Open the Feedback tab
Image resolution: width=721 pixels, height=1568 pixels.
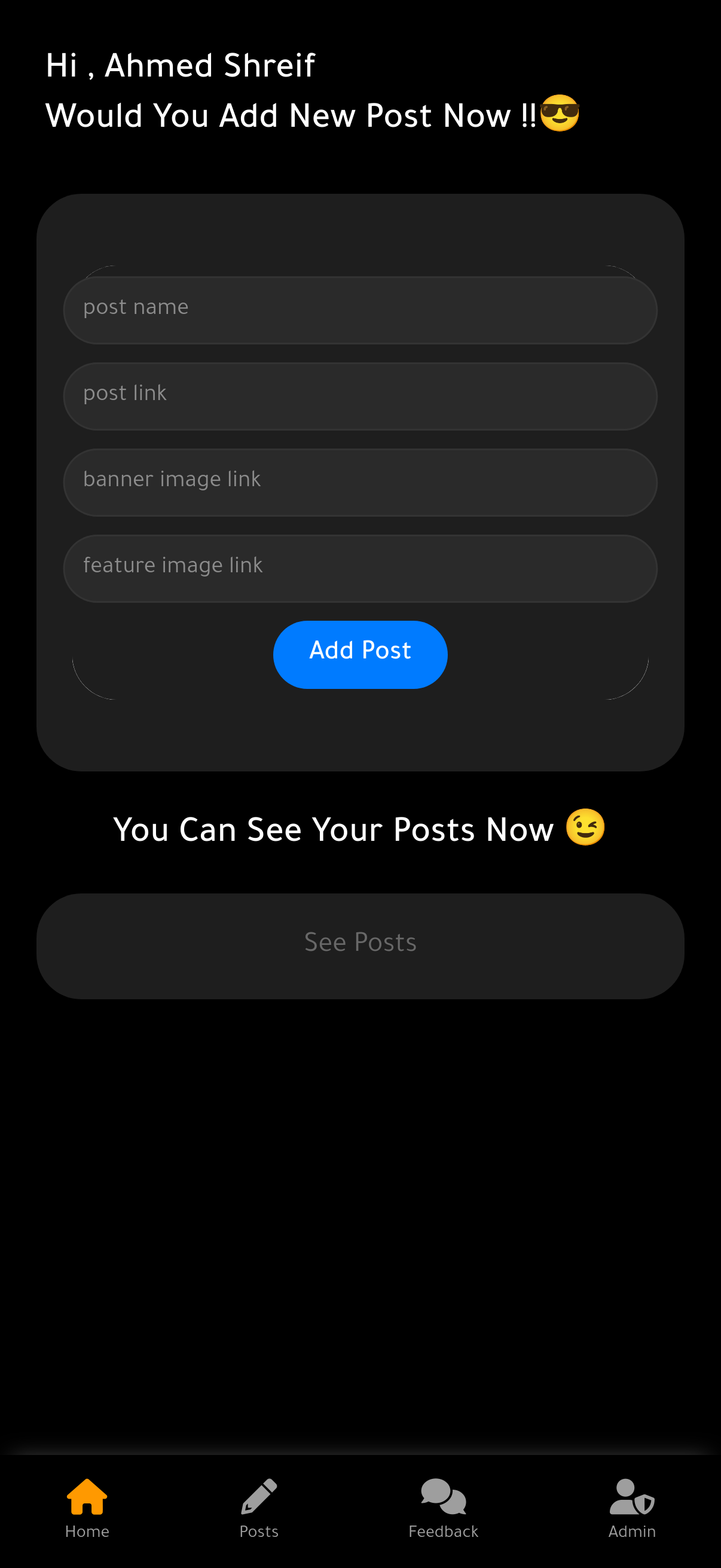444,1508
